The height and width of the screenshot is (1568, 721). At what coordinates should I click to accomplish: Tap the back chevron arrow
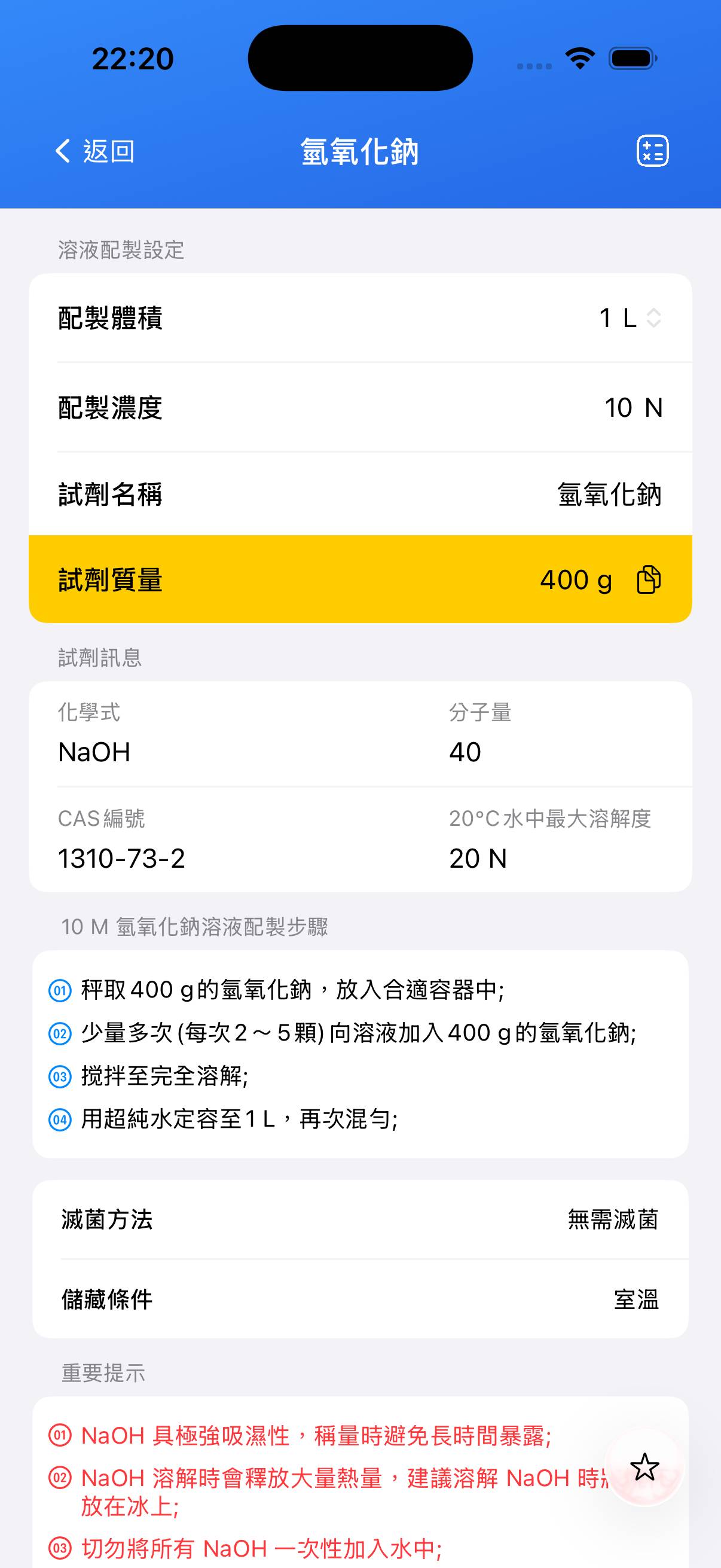click(63, 151)
